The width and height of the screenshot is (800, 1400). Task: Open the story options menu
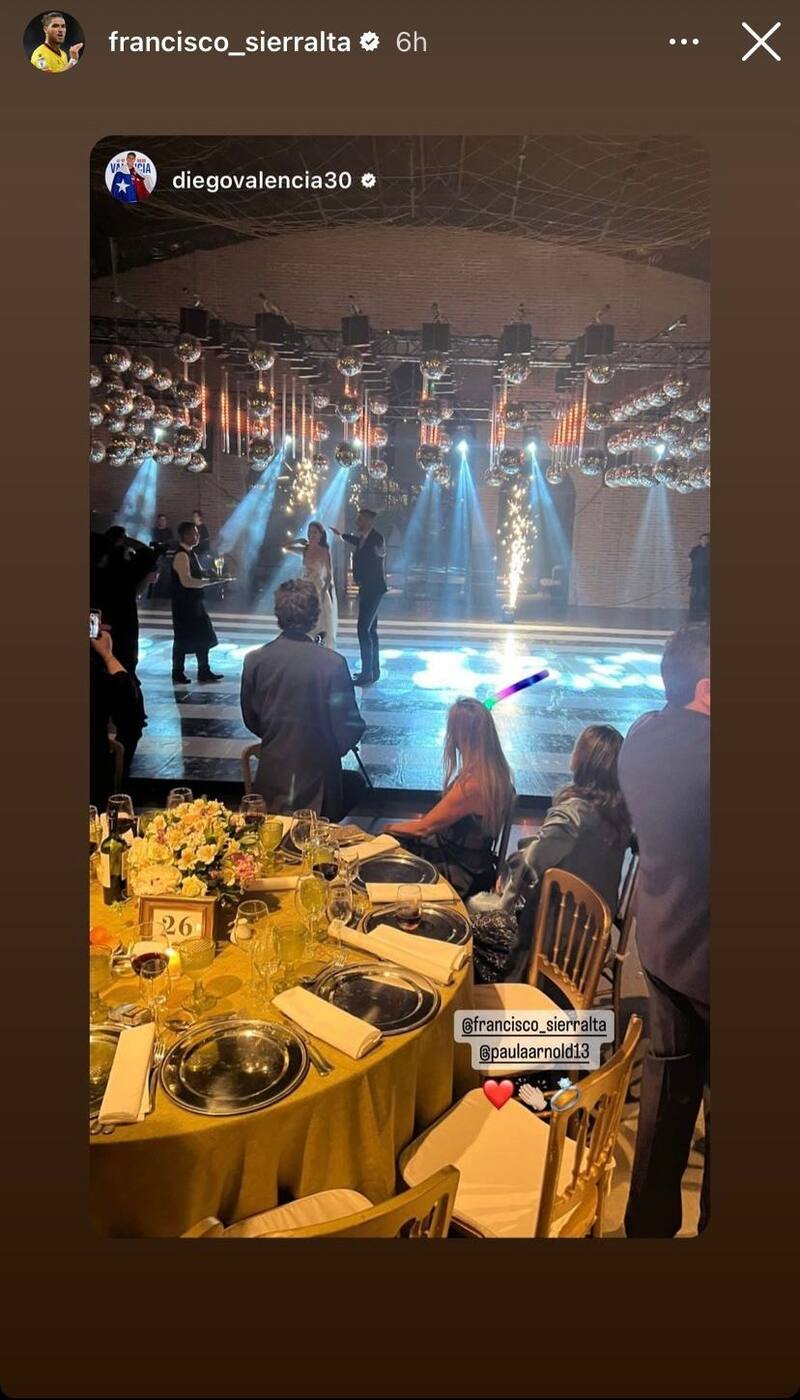coord(684,42)
